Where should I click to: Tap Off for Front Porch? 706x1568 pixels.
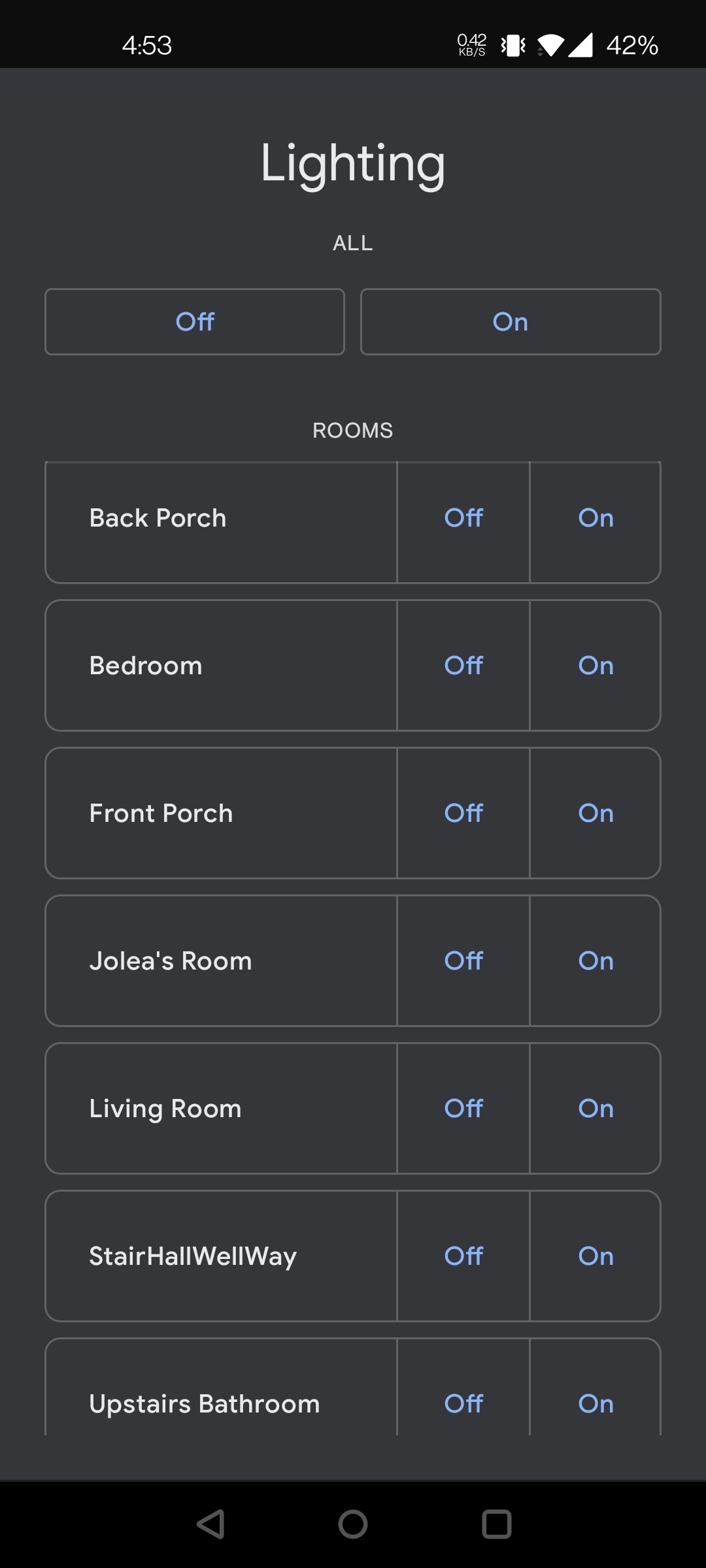463,813
